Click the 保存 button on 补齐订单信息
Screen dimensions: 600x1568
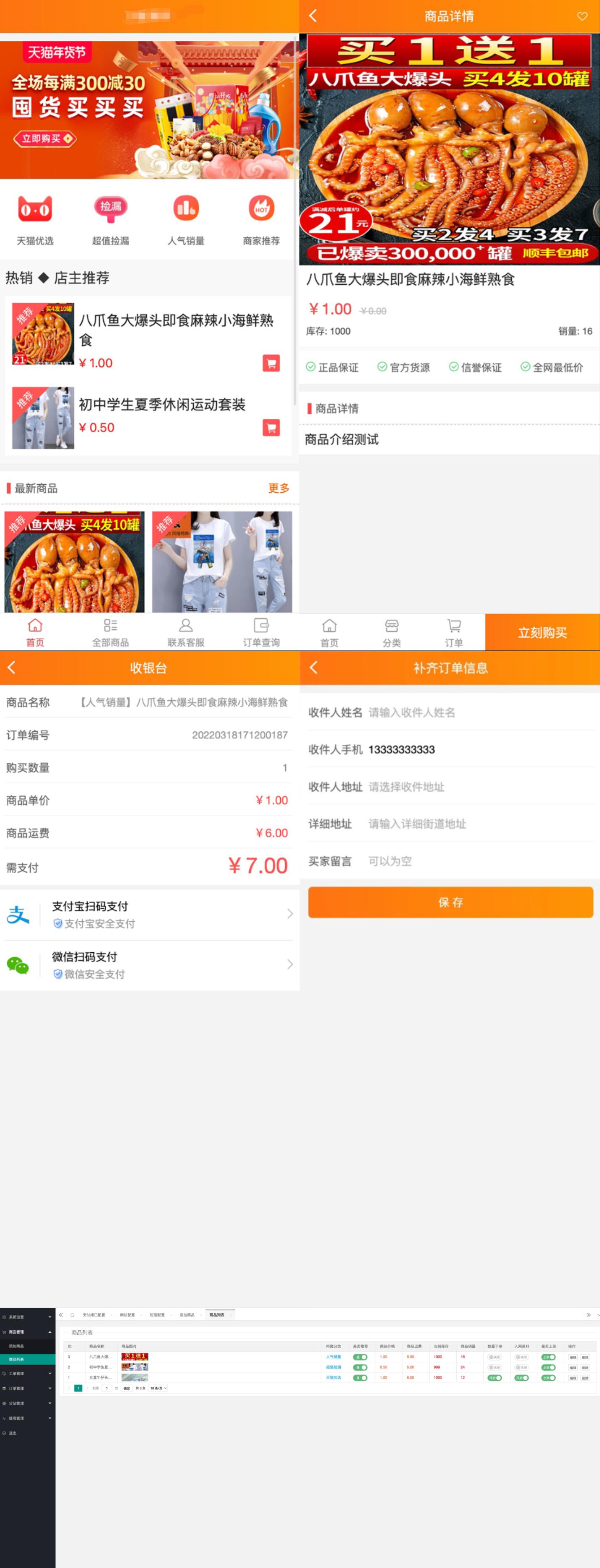tap(450, 903)
